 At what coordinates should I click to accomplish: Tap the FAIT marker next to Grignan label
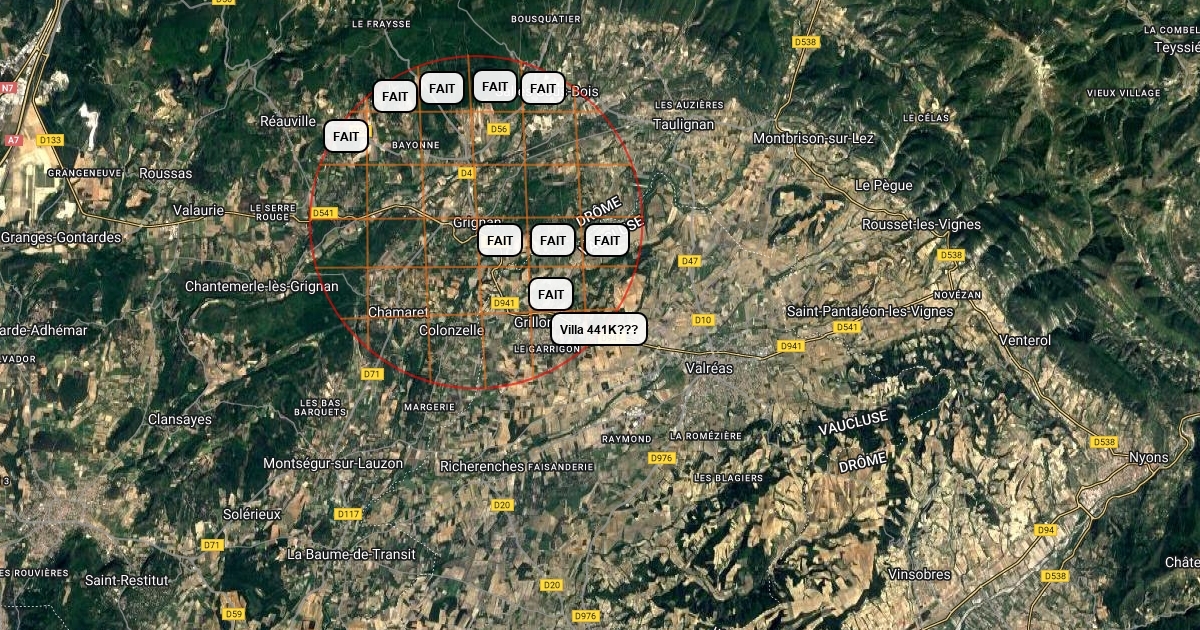pyautogui.click(x=500, y=240)
